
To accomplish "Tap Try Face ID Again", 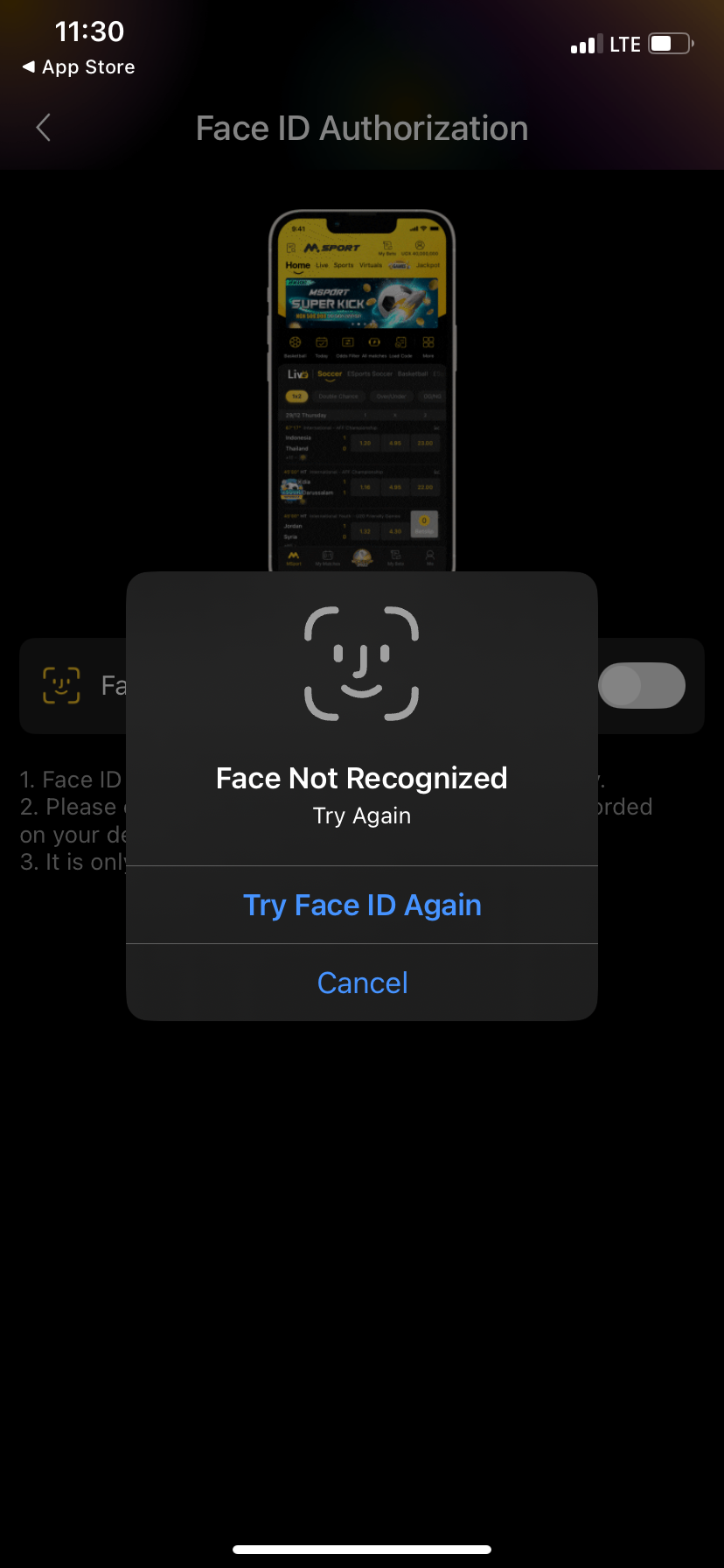I will [x=362, y=905].
